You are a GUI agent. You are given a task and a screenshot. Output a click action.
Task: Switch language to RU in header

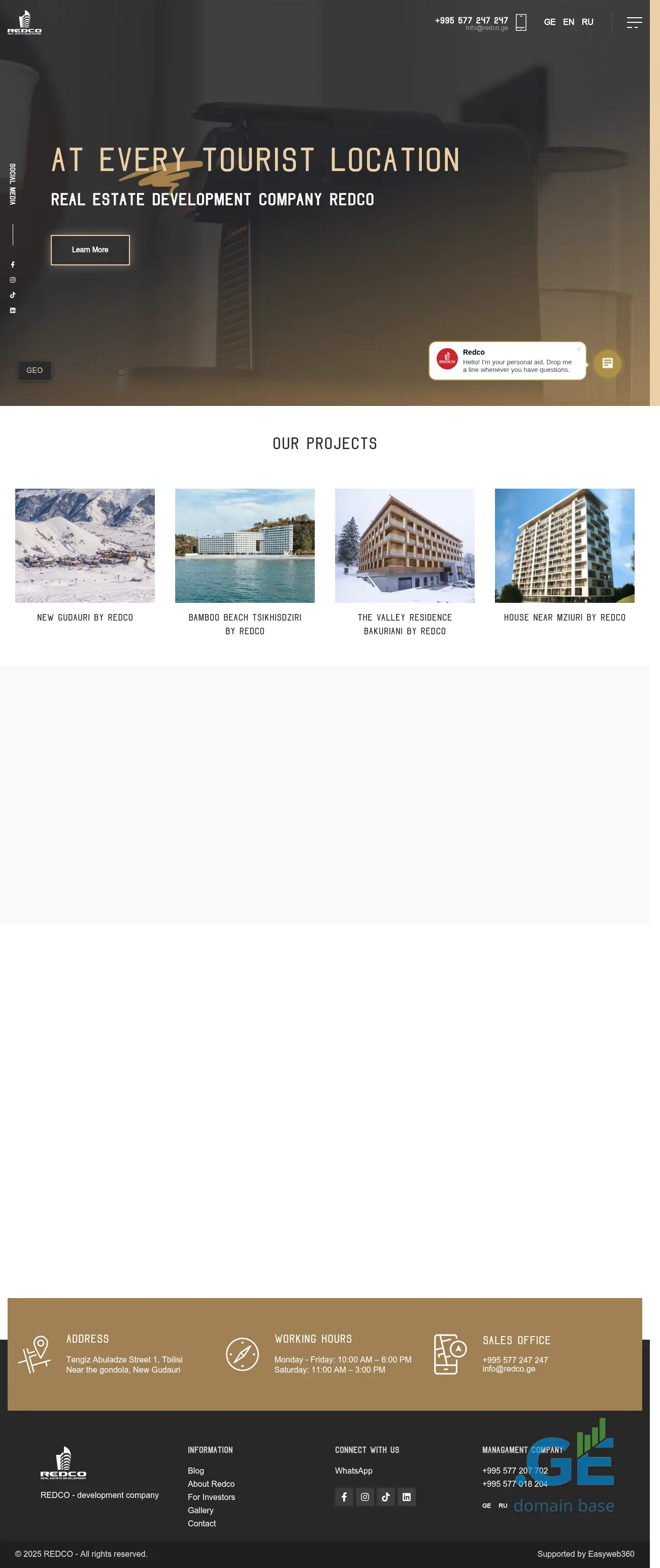tap(587, 22)
